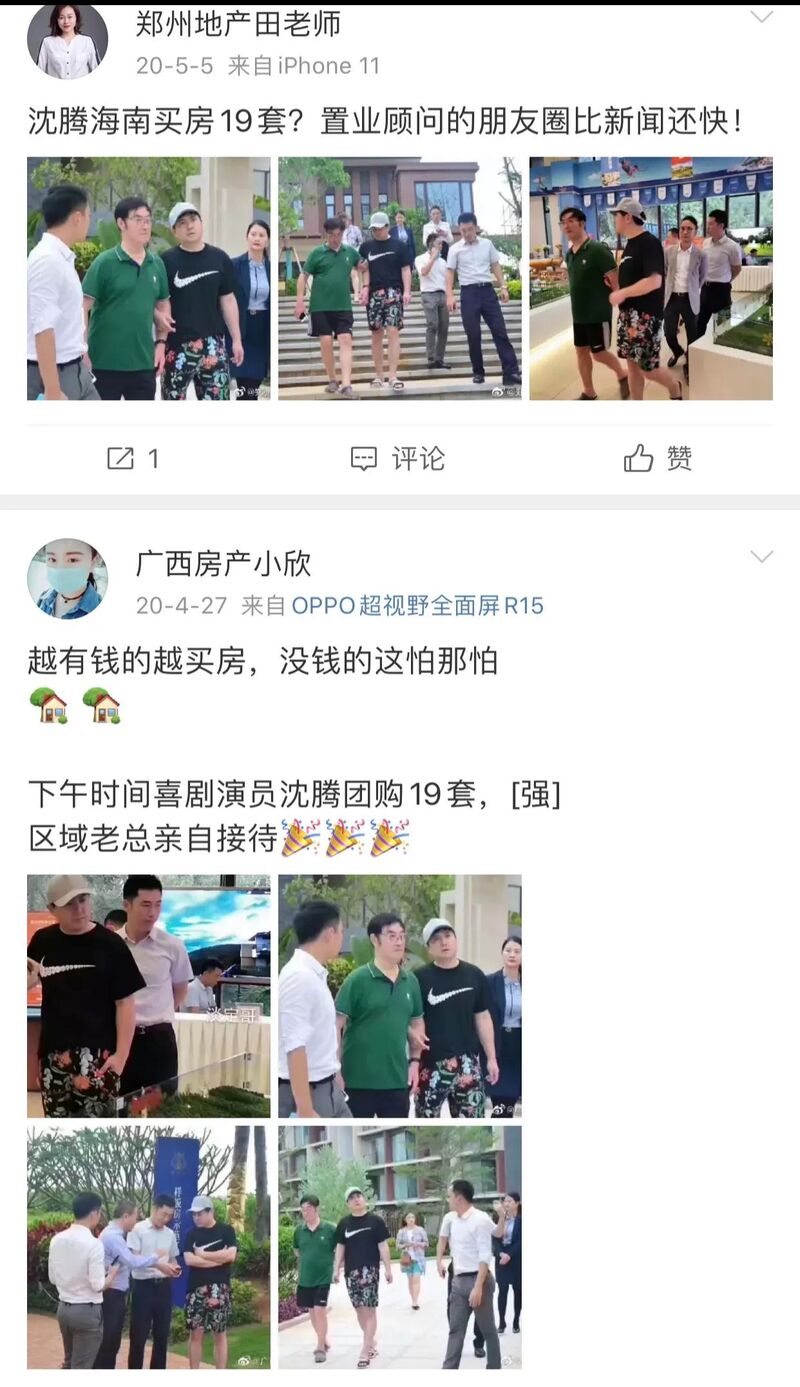Open fourth photo in 广西房产小欣's post
The image size is (800, 1387).
coord(399,1246)
